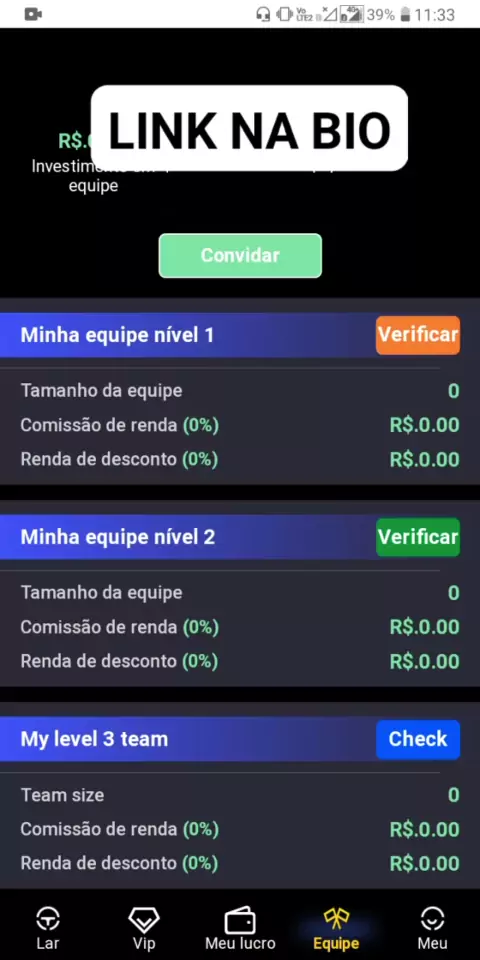480x960 pixels.
Task: Go to the Lar tab
Action: point(48,927)
